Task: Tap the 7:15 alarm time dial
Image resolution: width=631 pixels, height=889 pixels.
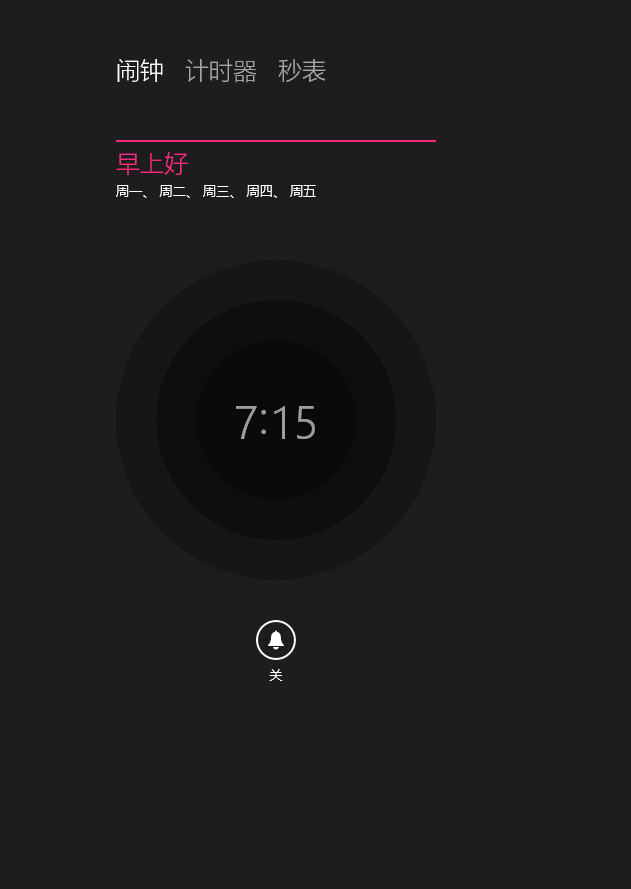Action: click(x=276, y=422)
